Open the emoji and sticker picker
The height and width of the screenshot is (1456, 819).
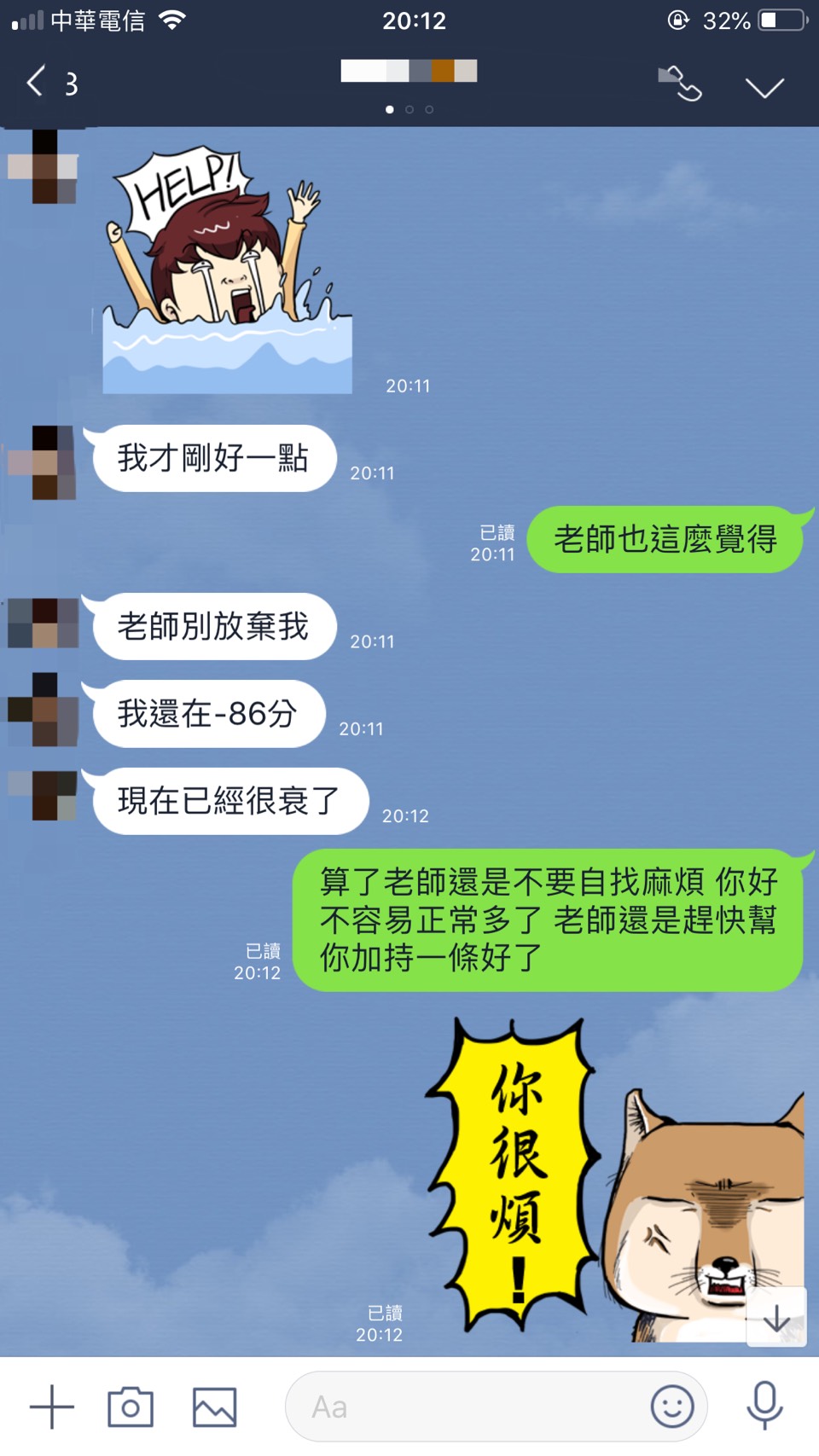tap(672, 1407)
